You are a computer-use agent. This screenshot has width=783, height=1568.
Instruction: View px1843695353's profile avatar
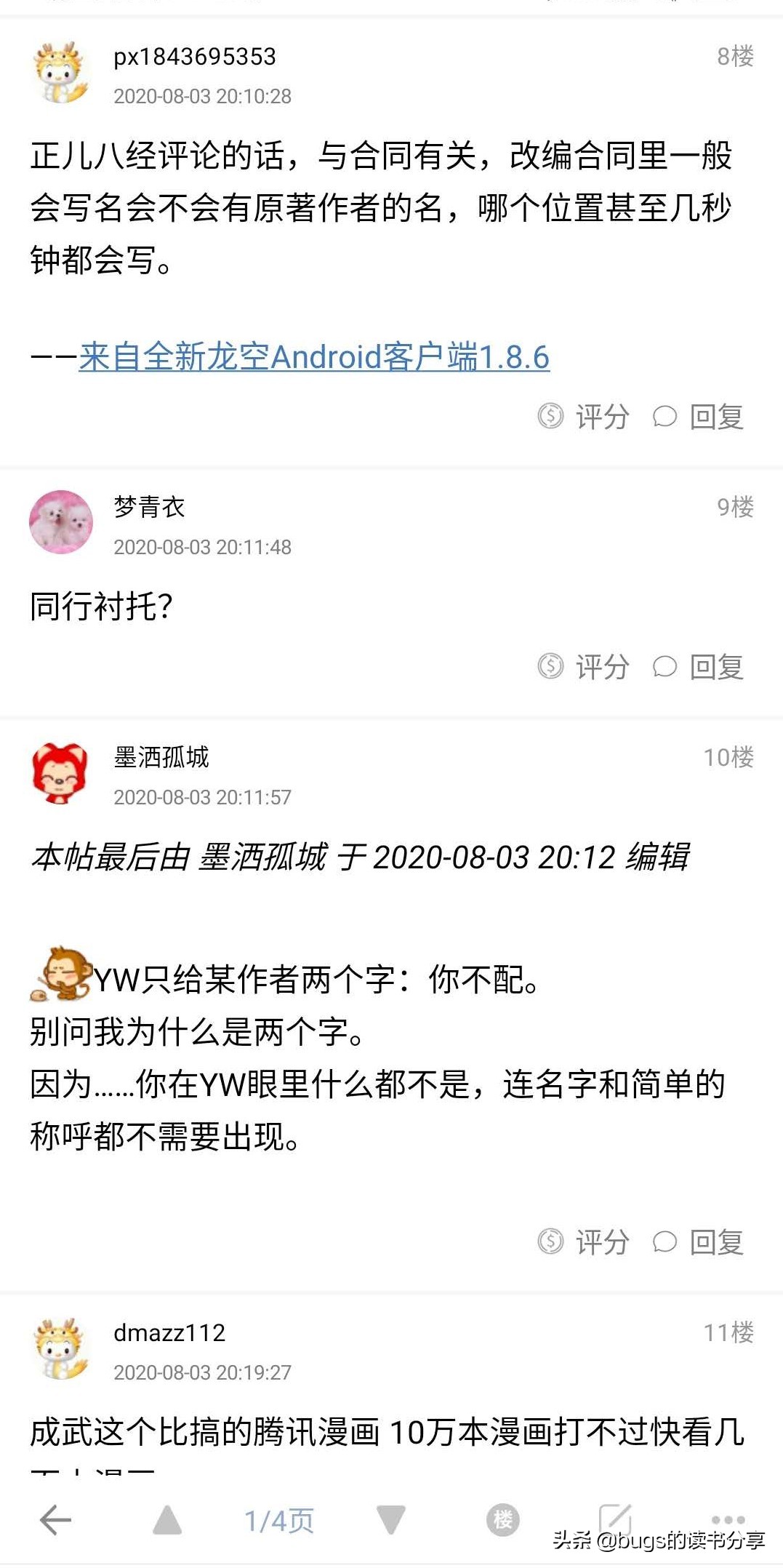click(61, 73)
